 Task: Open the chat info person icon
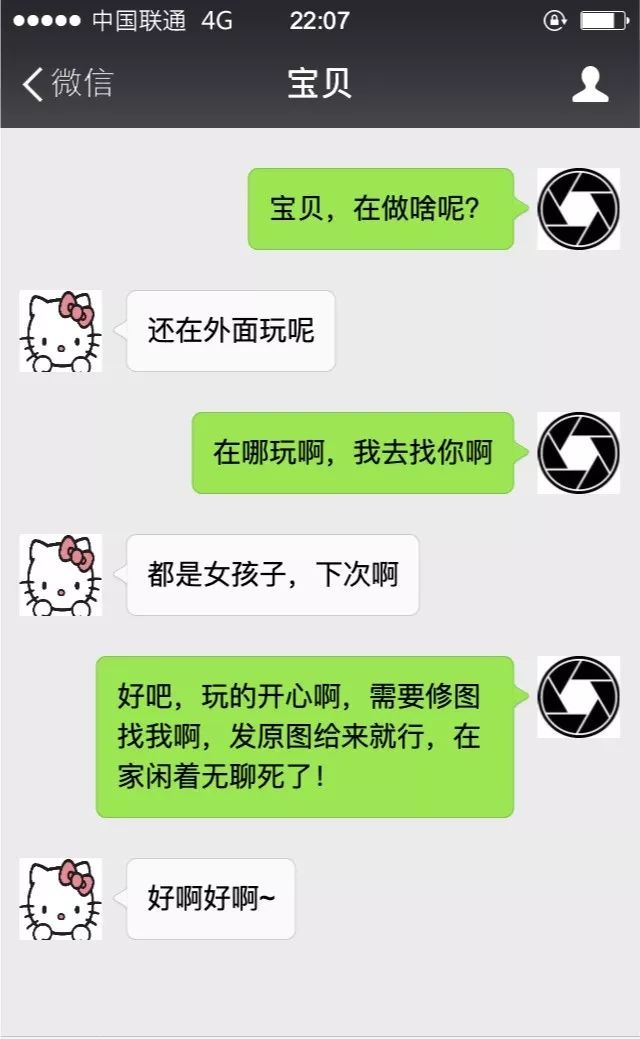coord(590,84)
